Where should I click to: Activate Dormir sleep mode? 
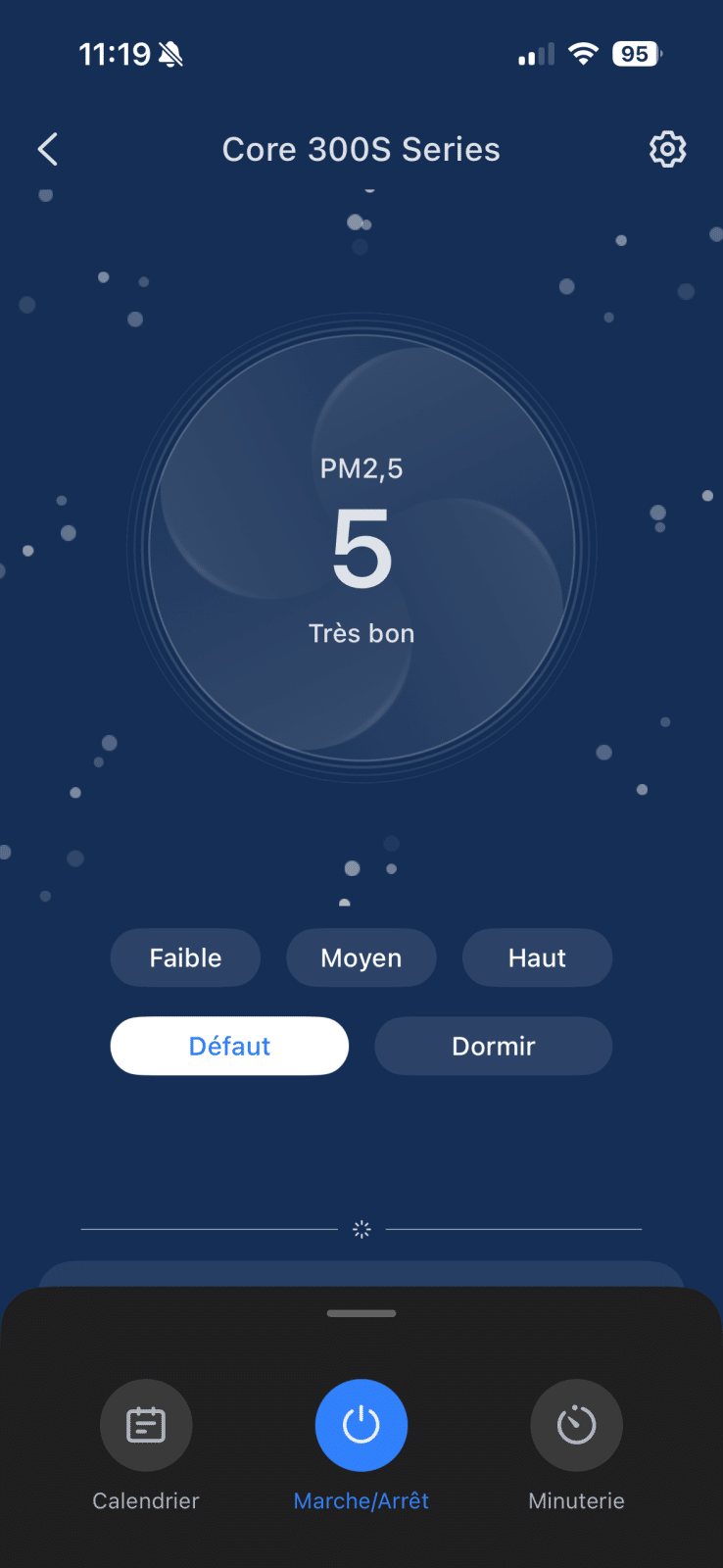tap(493, 1046)
